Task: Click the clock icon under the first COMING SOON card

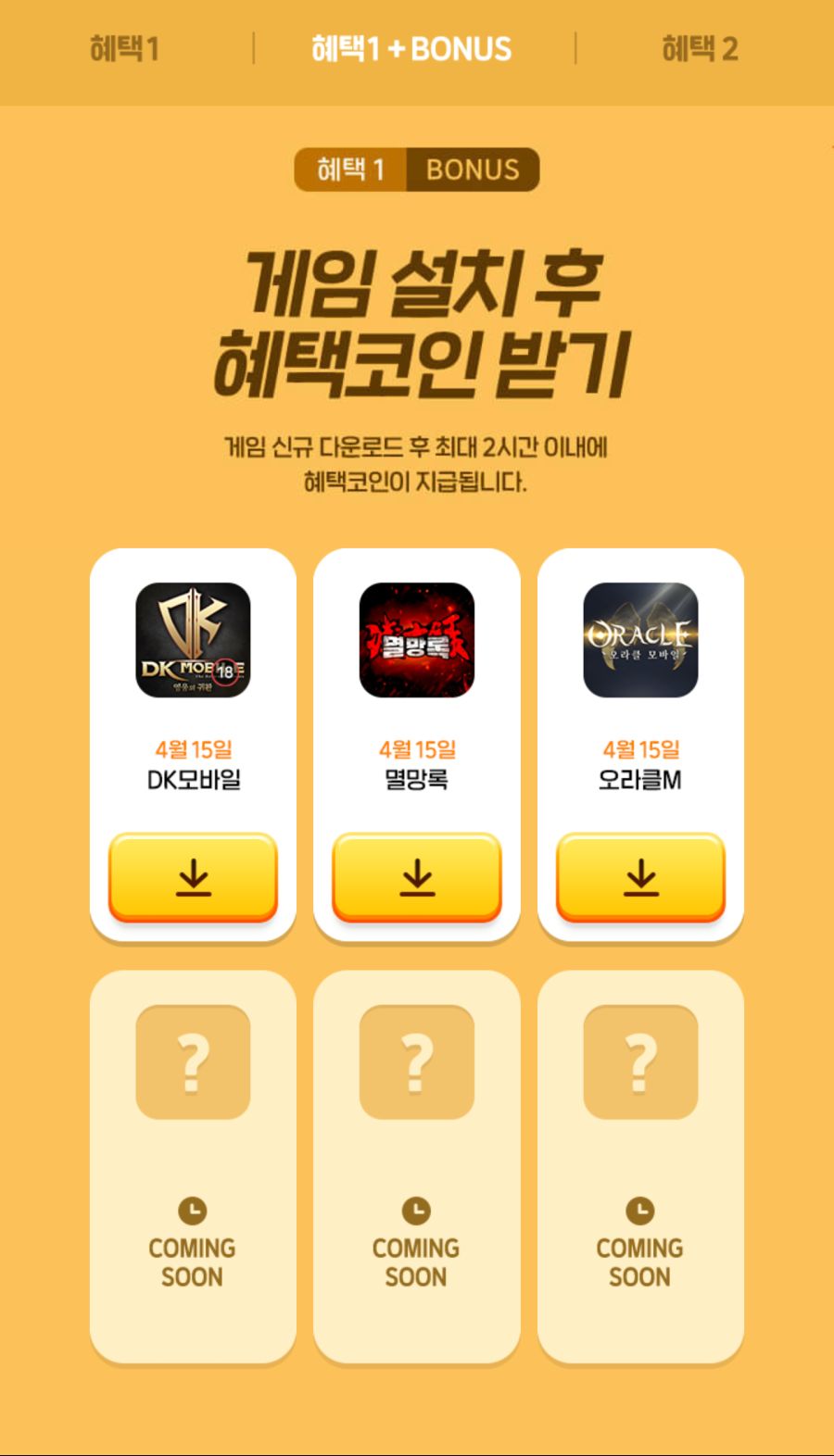Action: pyautogui.click(x=192, y=1211)
